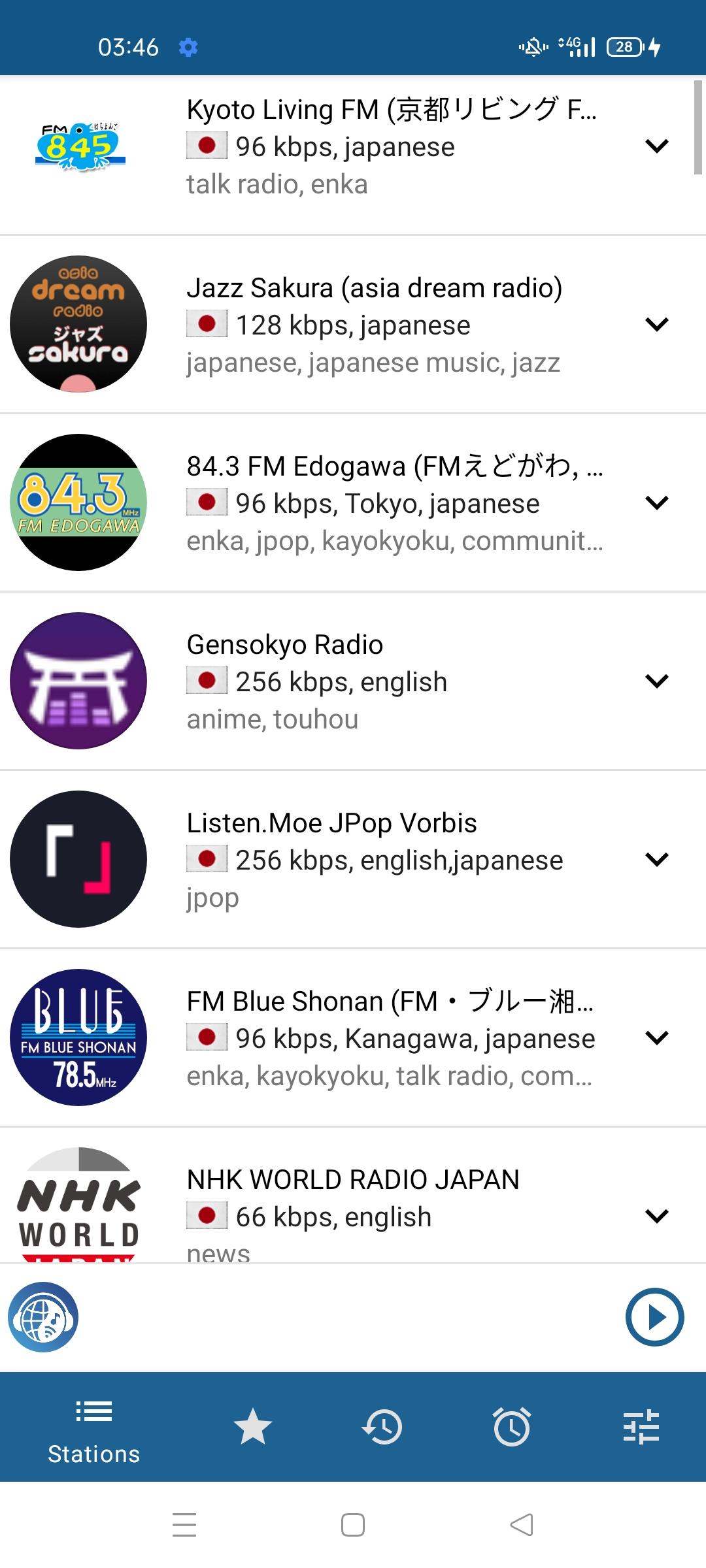Expand the Jazz Sakura station options
706x1568 pixels.
click(x=656, y=324)
